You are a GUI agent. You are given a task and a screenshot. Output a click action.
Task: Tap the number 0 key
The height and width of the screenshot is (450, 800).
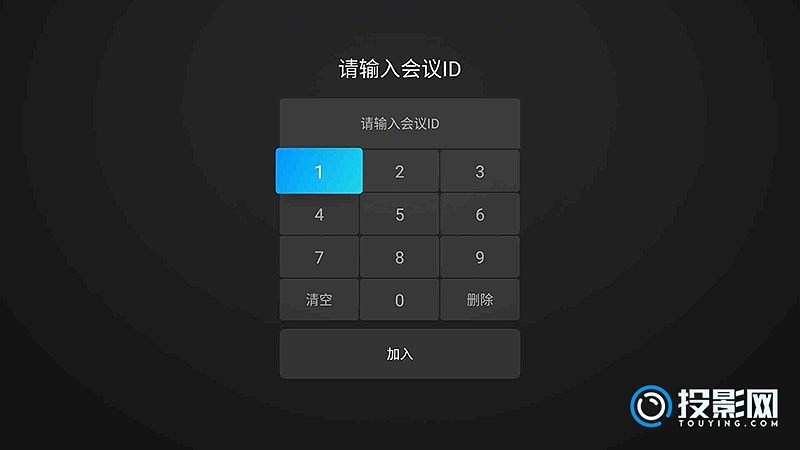pyautogui.click(x=400, y=300)
